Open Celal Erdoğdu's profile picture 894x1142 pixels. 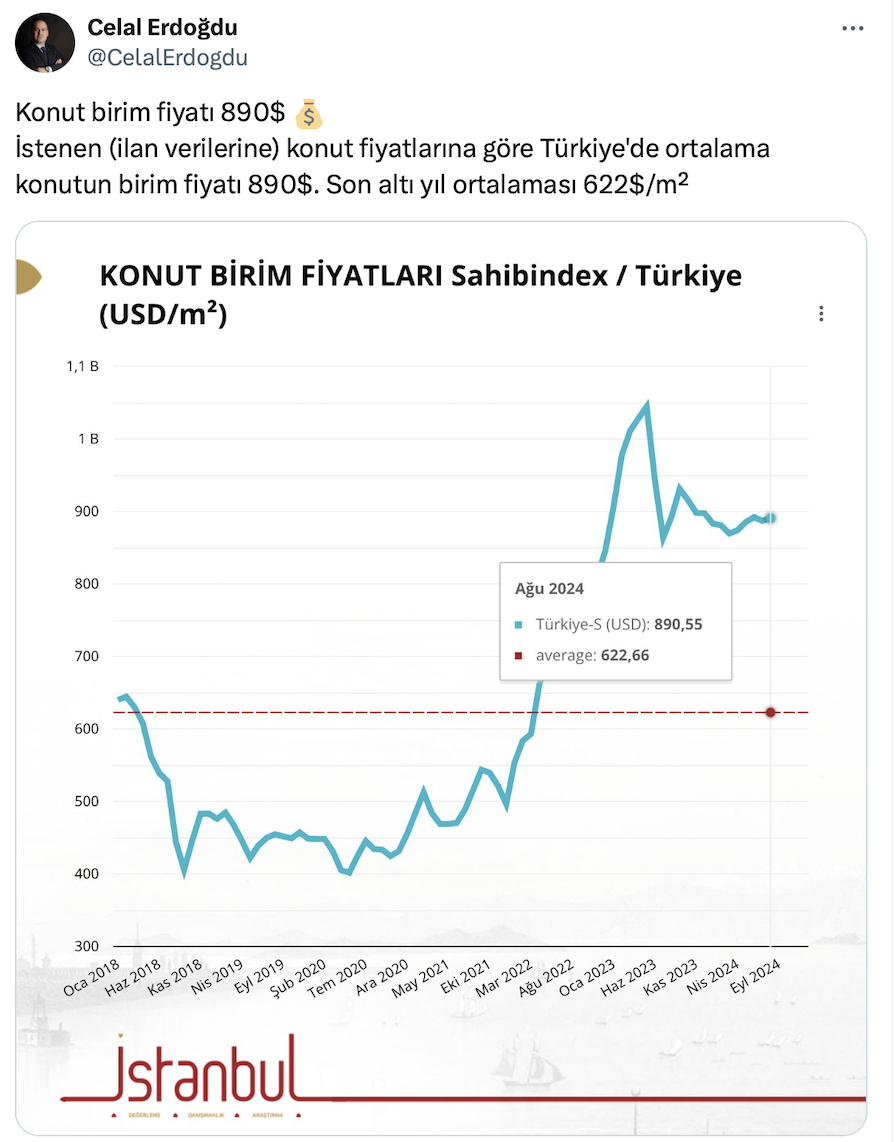45,43
